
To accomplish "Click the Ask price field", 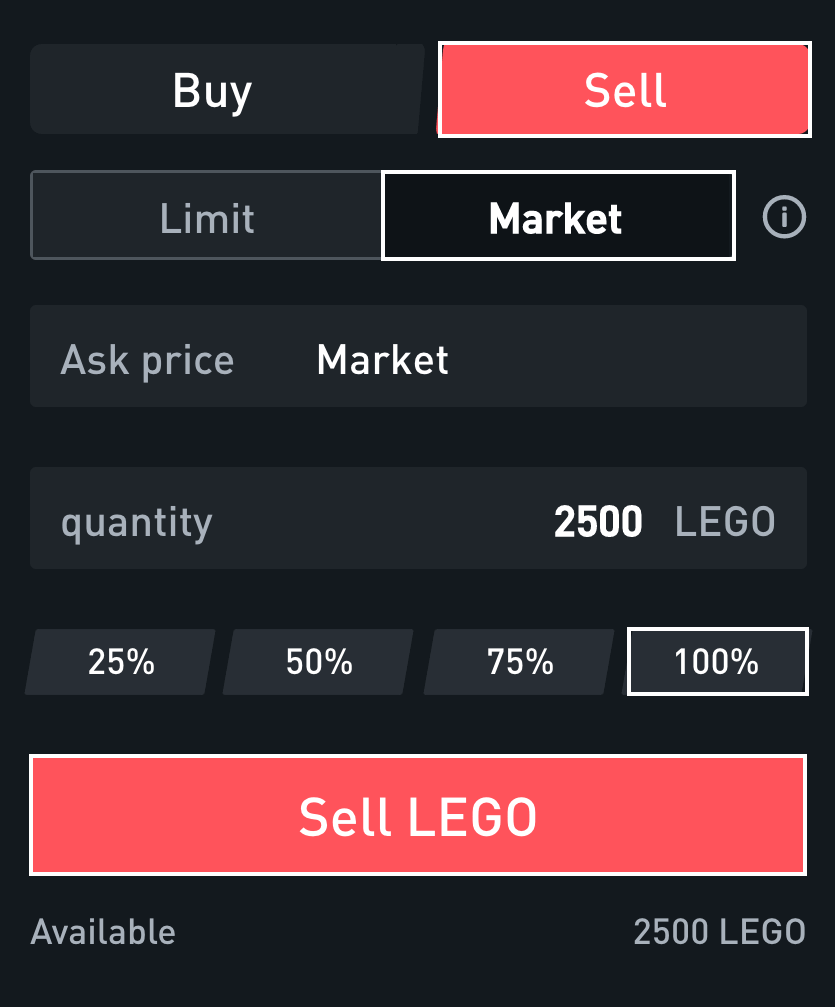I will click(x=418, y=358).
